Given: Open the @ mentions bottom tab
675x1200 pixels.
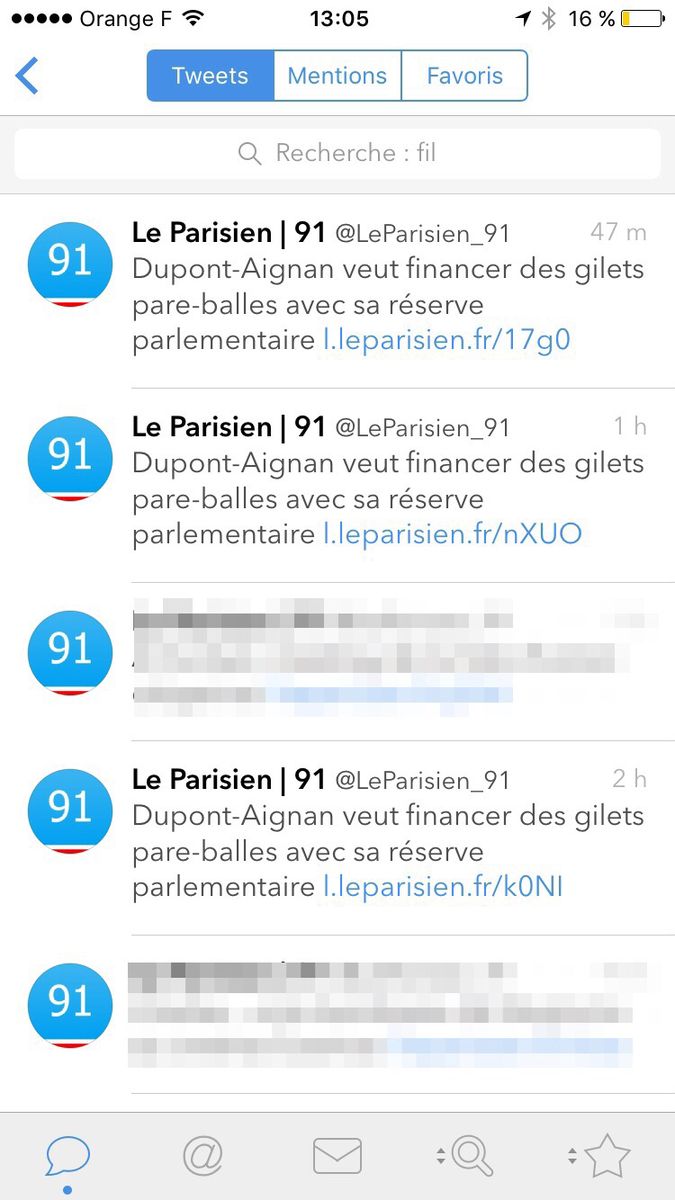Looking at the screenshot, I should click(x=202, y=1157).
